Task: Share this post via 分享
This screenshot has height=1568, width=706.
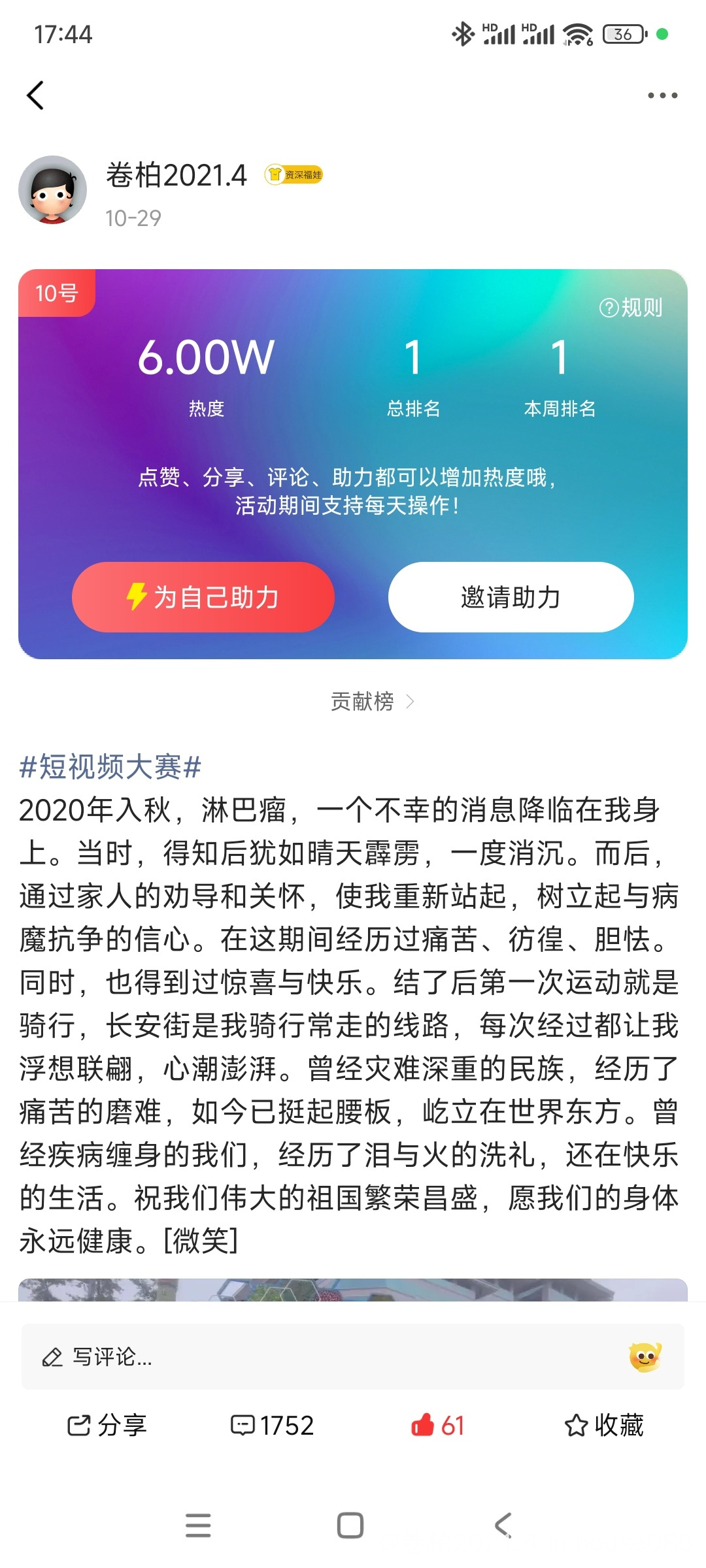Action: click(108, 1425)
